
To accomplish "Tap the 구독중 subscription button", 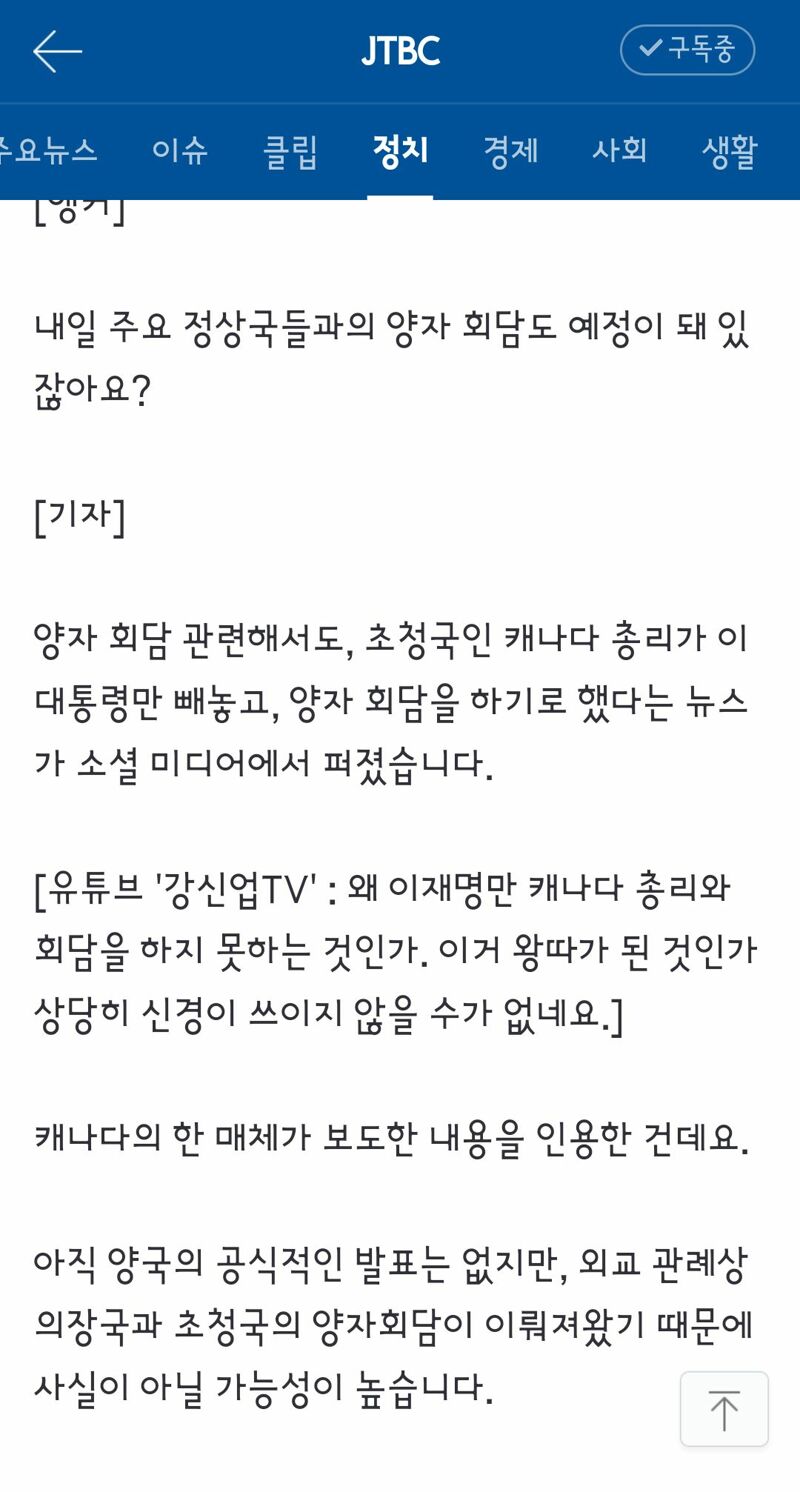I will (x=687, y=50).
